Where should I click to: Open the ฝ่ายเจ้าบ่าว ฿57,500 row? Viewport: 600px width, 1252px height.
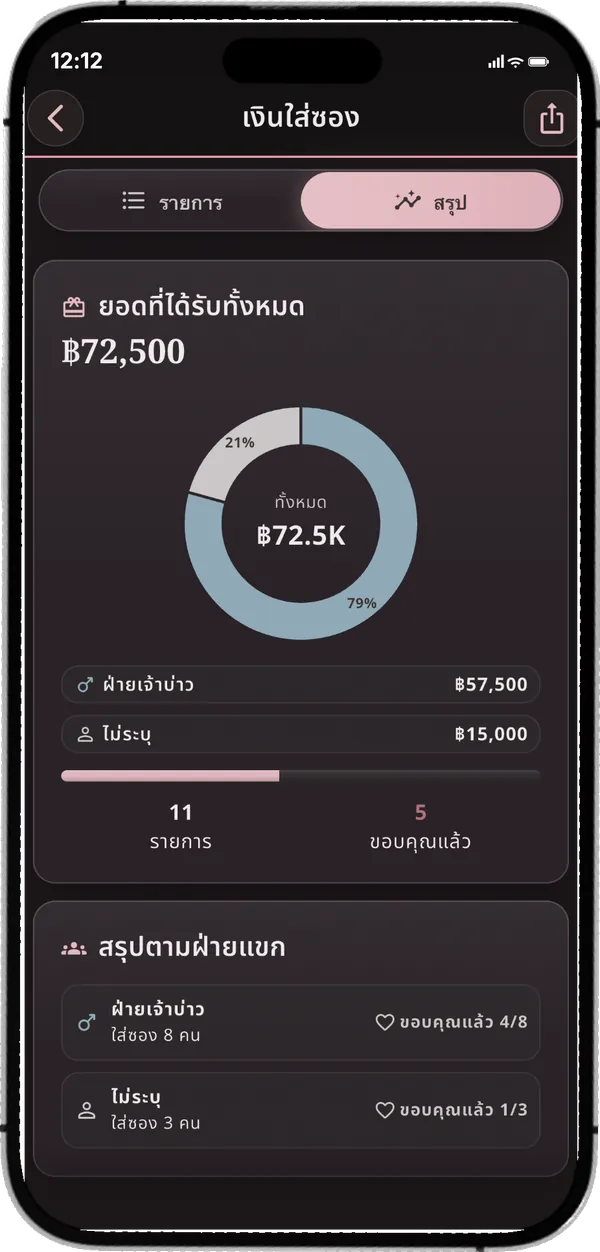300,685
